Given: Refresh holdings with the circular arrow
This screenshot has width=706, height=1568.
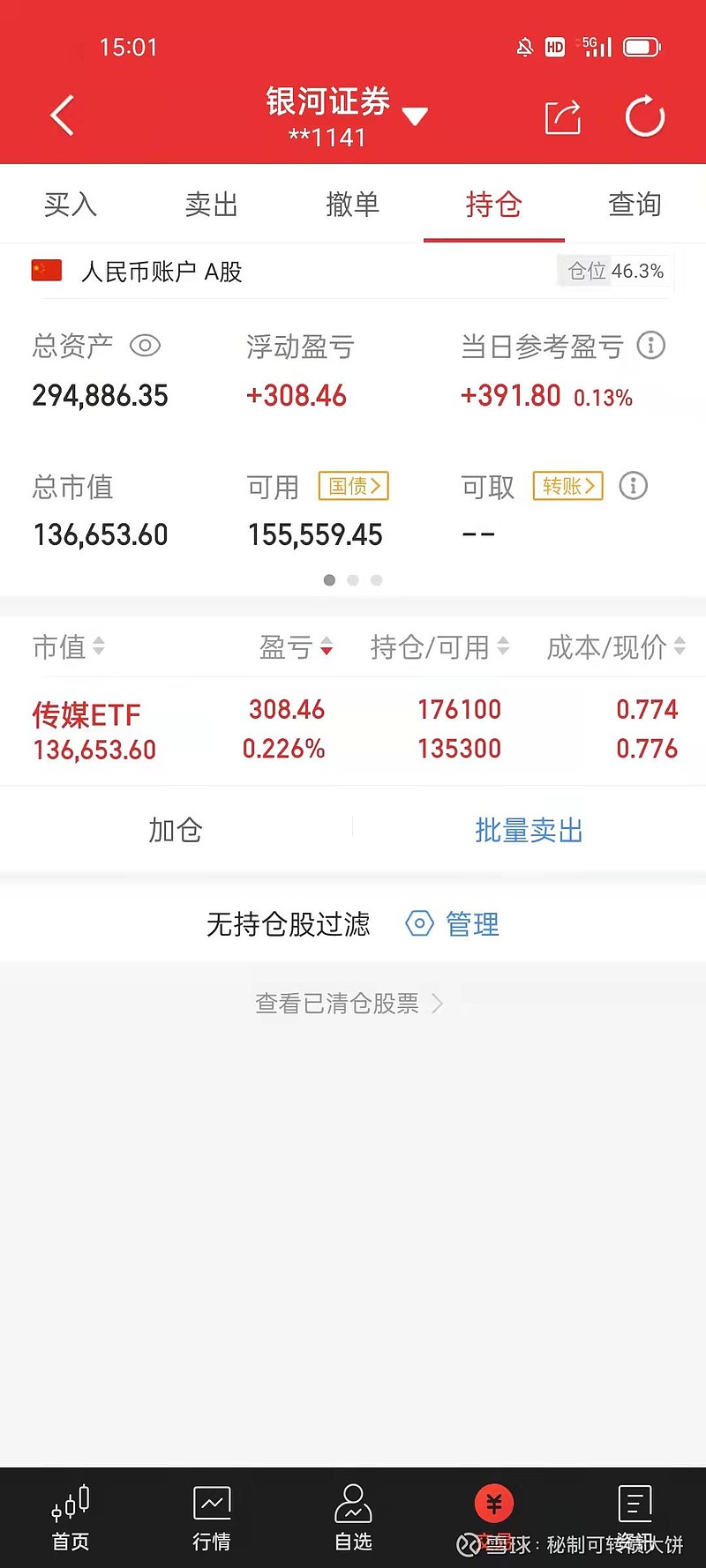Looking at the screenshot, I should click(644, 116).
